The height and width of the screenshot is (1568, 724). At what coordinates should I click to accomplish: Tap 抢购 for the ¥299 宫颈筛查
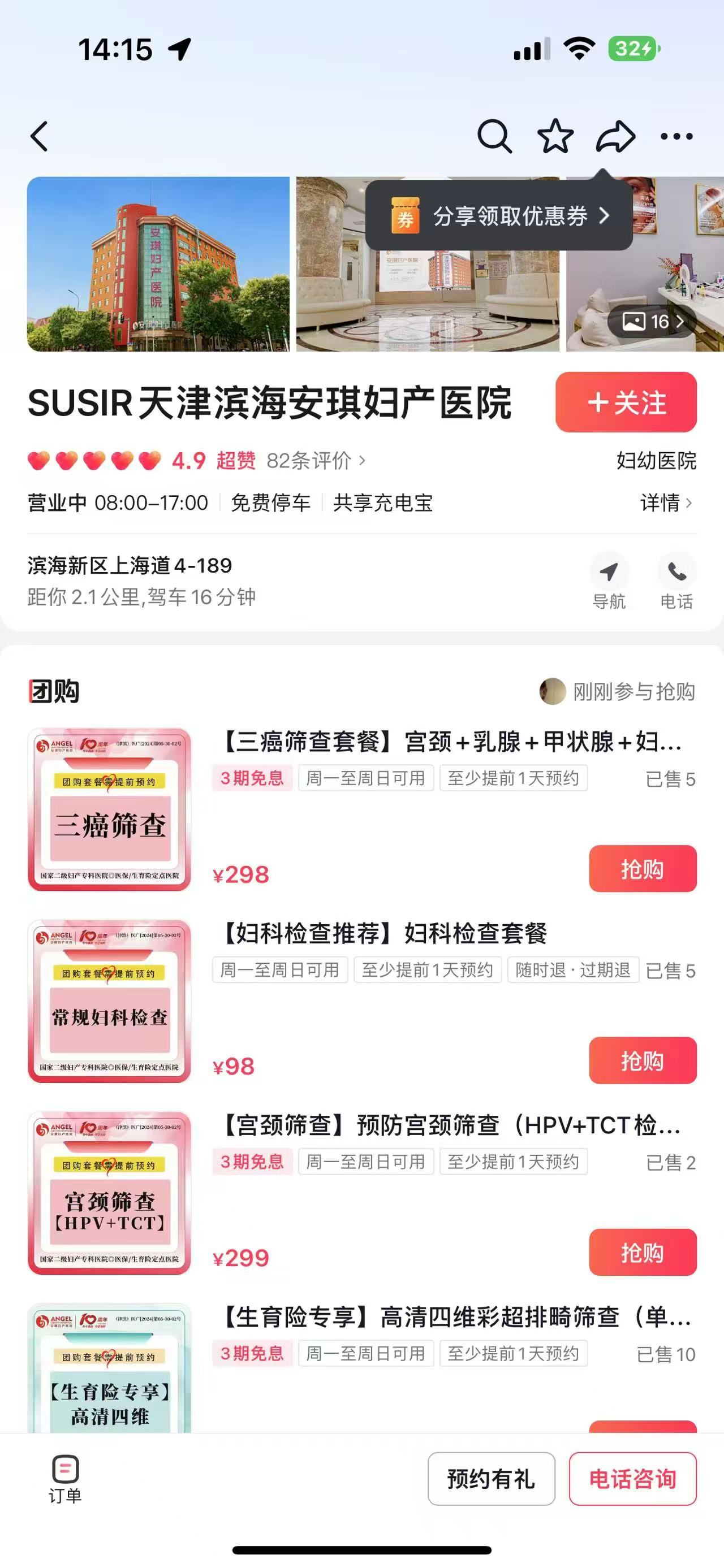tap(642, 1252)
